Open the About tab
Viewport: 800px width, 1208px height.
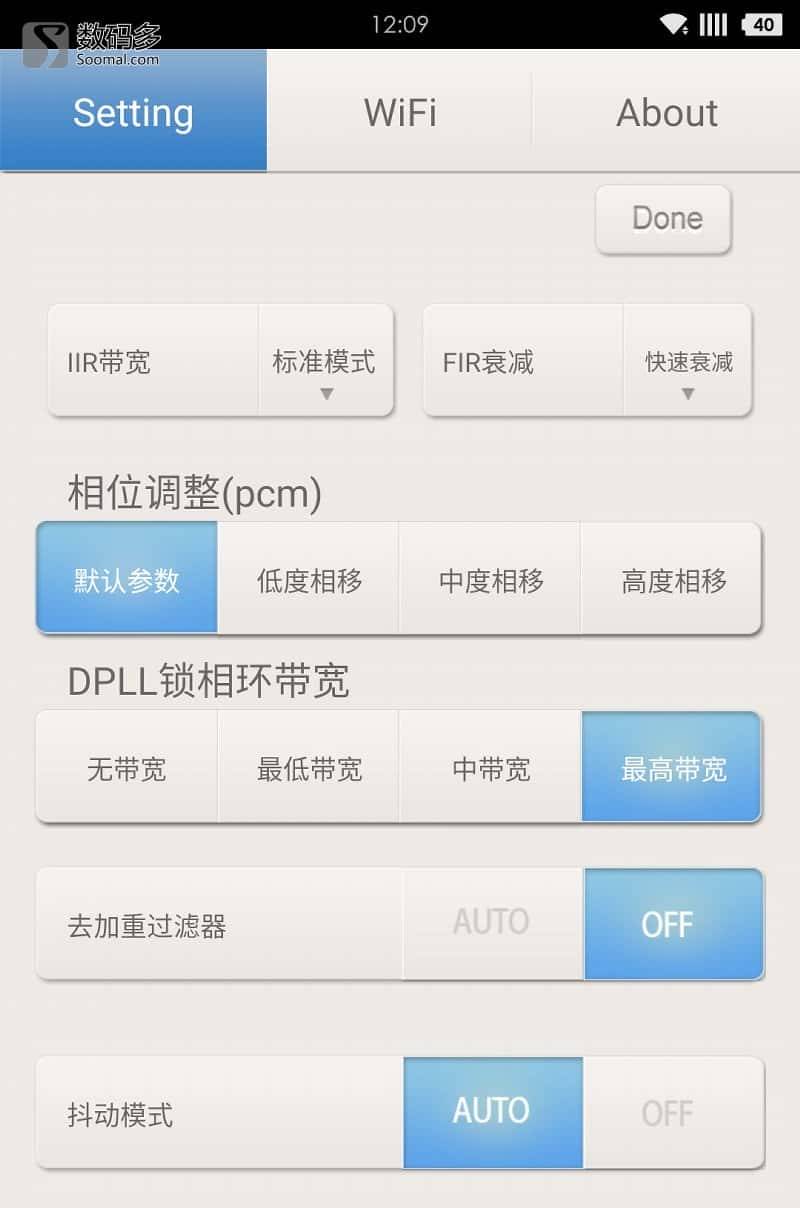click(666, 111)
